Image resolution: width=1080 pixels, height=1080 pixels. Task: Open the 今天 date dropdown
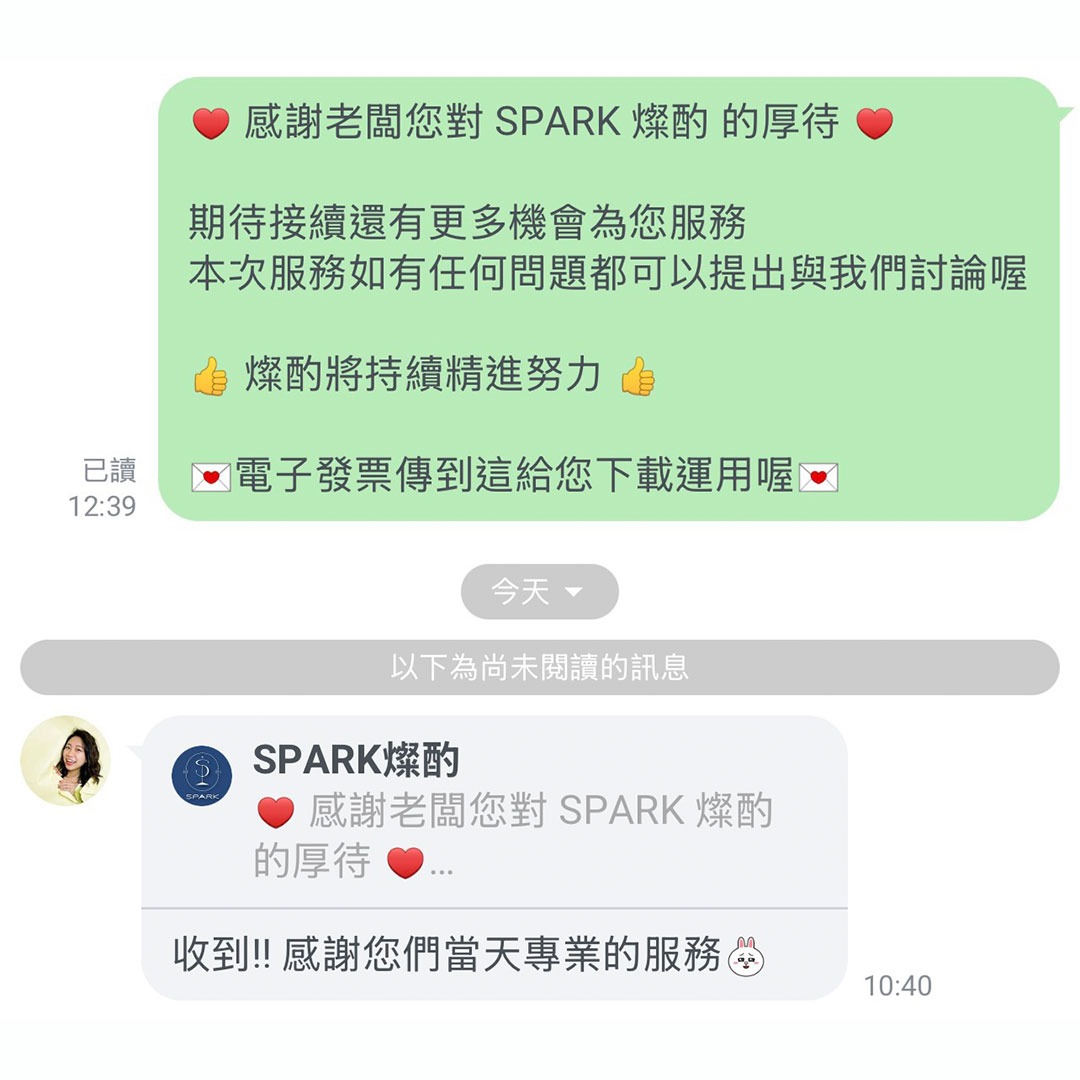[539, 592]
